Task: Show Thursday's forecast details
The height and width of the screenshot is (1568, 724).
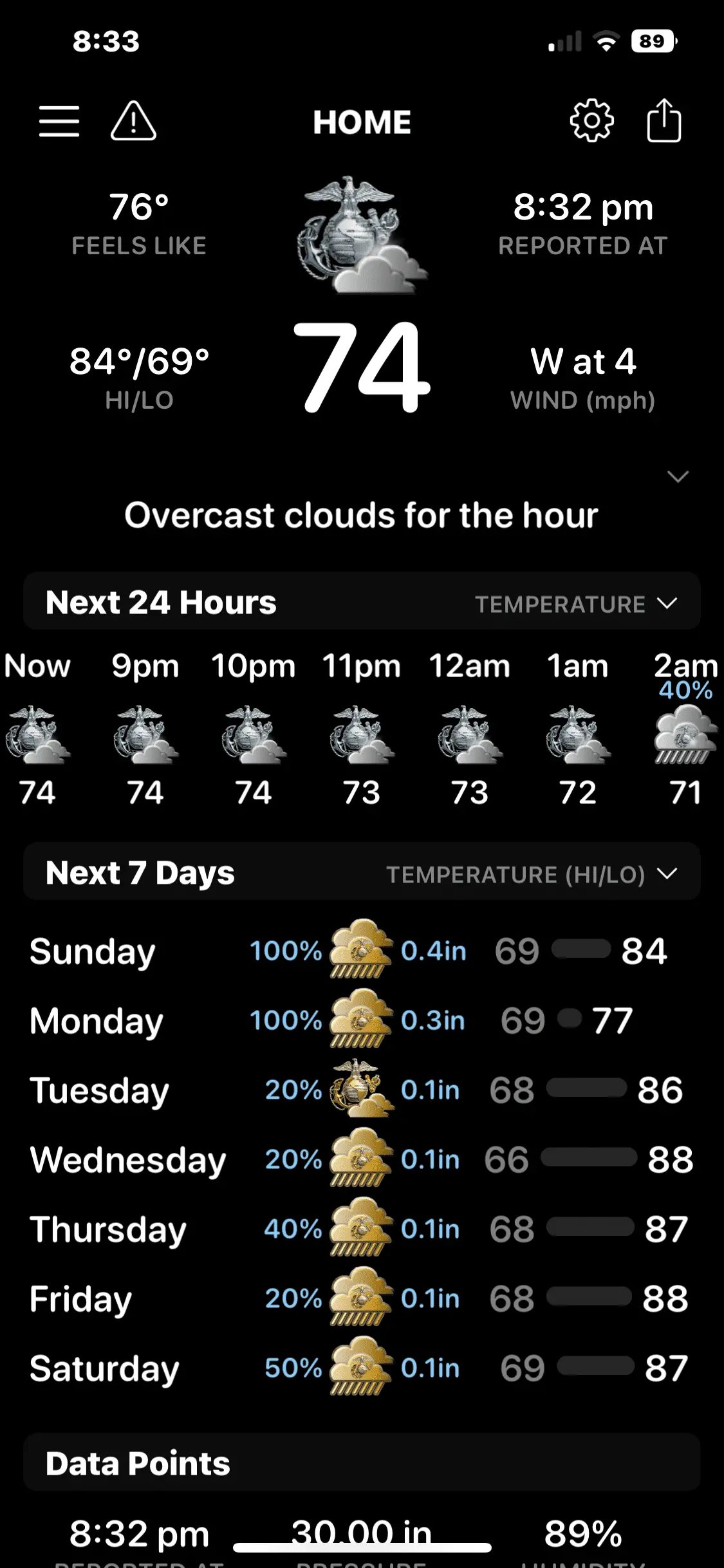Action: (360, 1229)
